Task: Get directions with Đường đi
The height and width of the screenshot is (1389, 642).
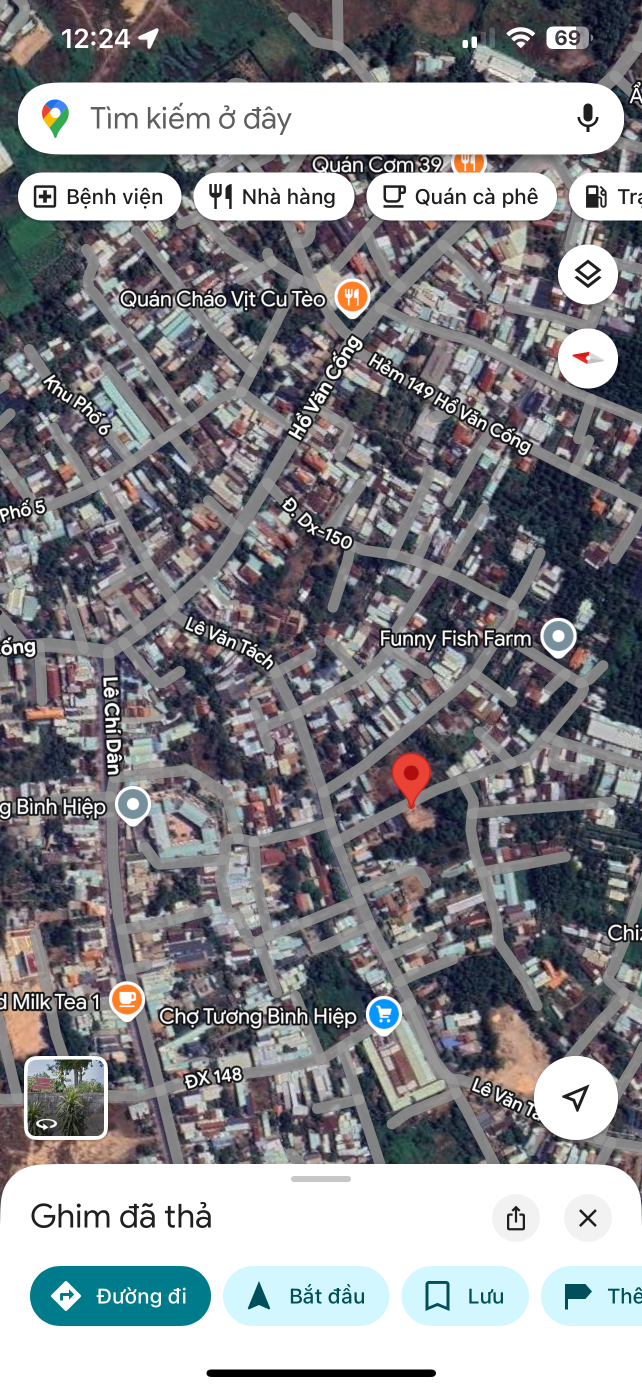Action: (x=121, y=1297)
